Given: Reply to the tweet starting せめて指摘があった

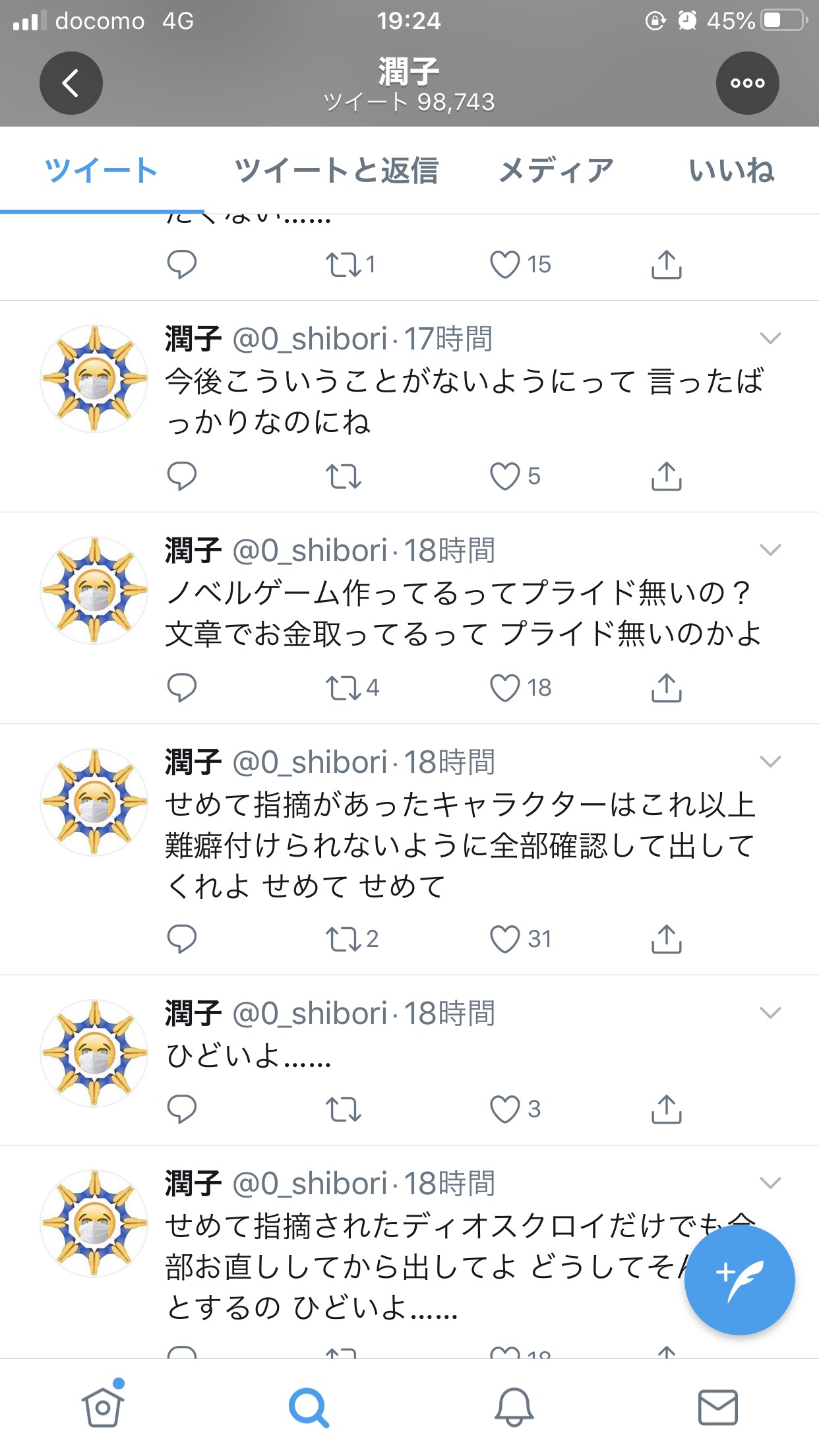Looking at the screenshot, I should 181,939.
